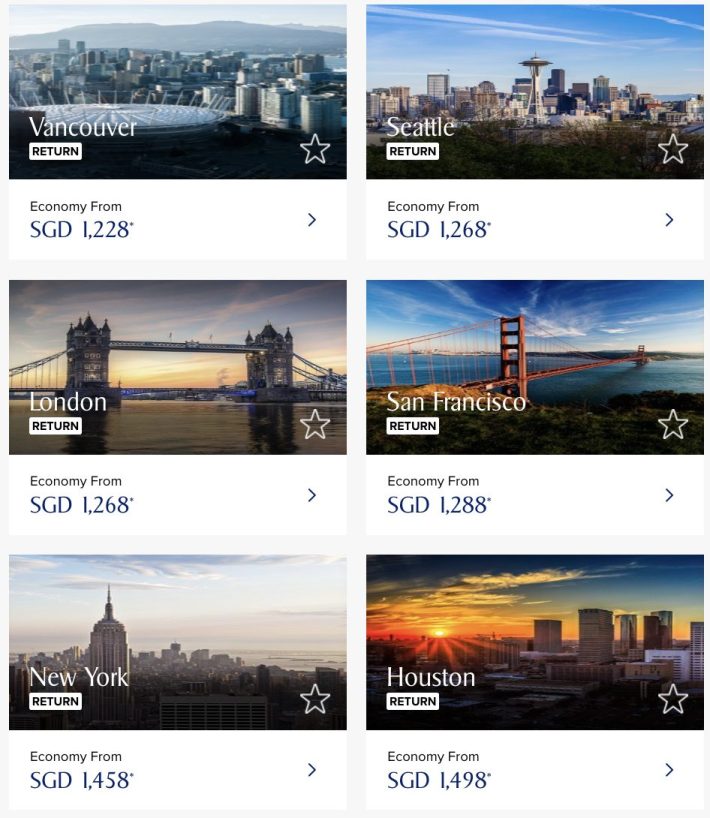Screen dimensions: 710x818
Task: View San Francisco SGD 1,288 fare arrow
Action: pos(669,495)
